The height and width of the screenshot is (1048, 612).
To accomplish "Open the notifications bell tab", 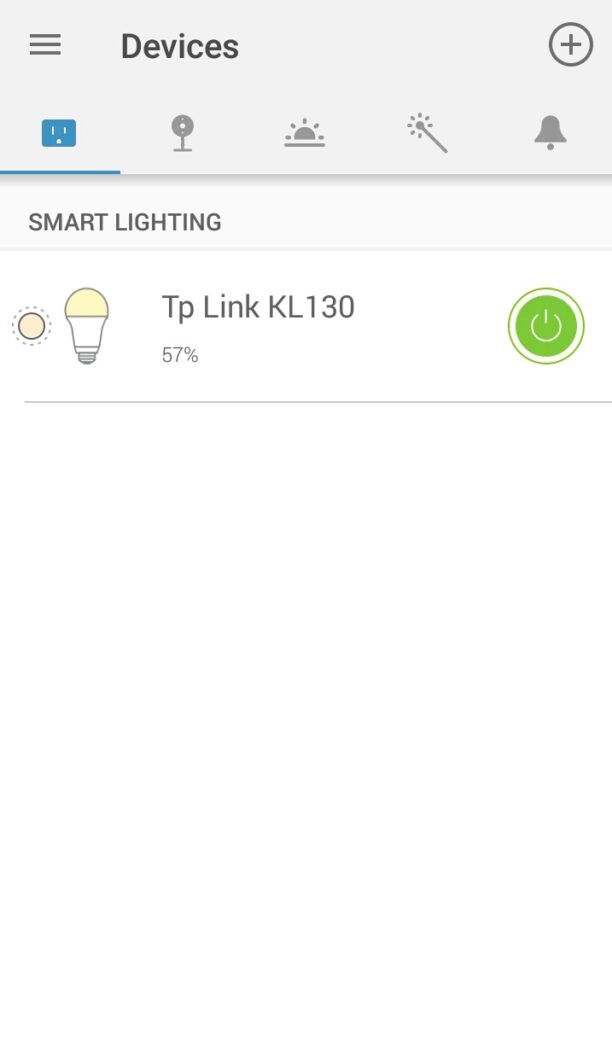I will tap(550, 133).
